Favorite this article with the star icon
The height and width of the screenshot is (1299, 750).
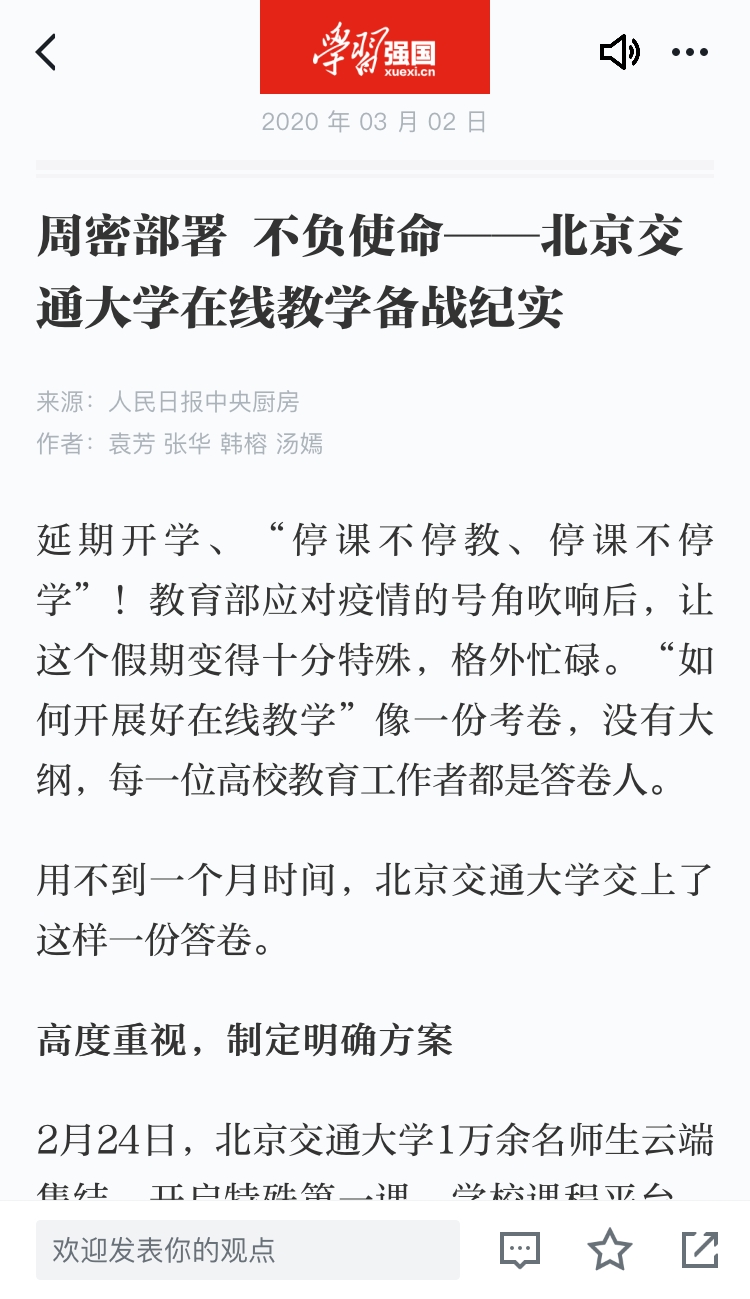click(609, 1250)
